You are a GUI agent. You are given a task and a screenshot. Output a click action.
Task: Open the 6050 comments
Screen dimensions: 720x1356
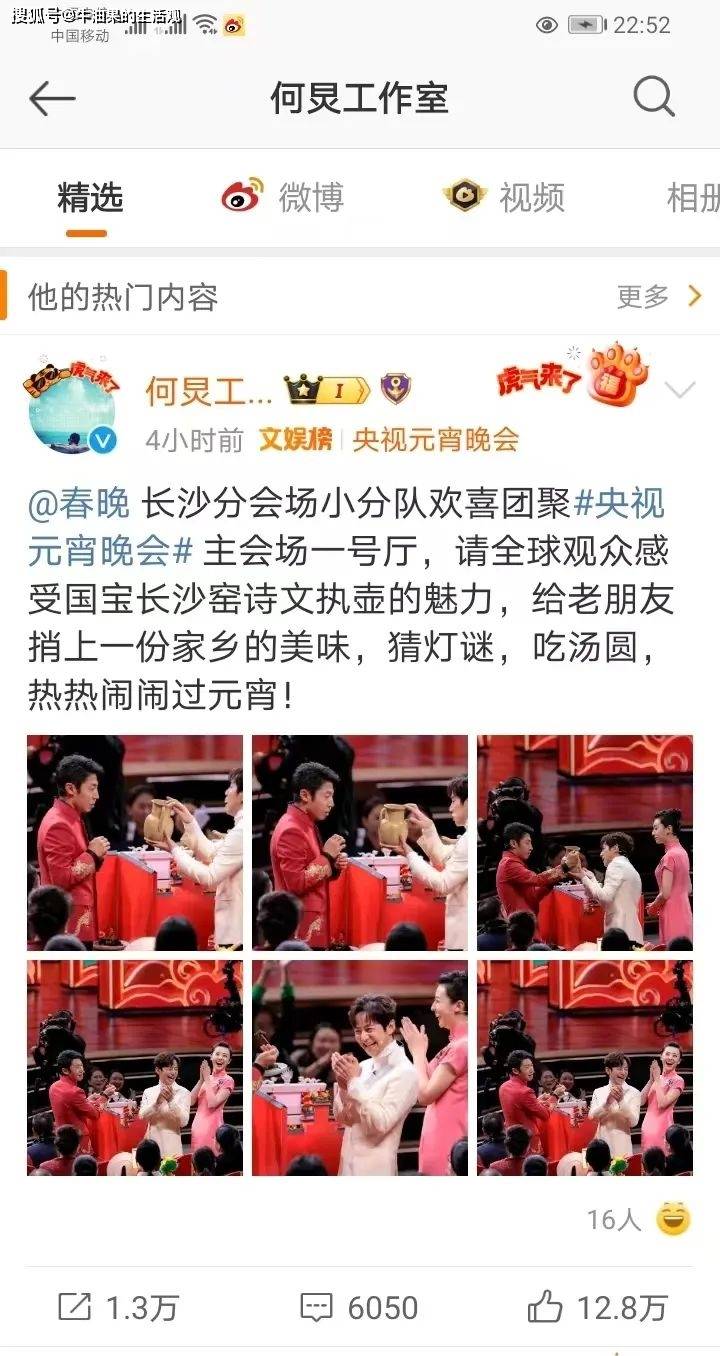pyautogui.click(x=359, y=1307)
